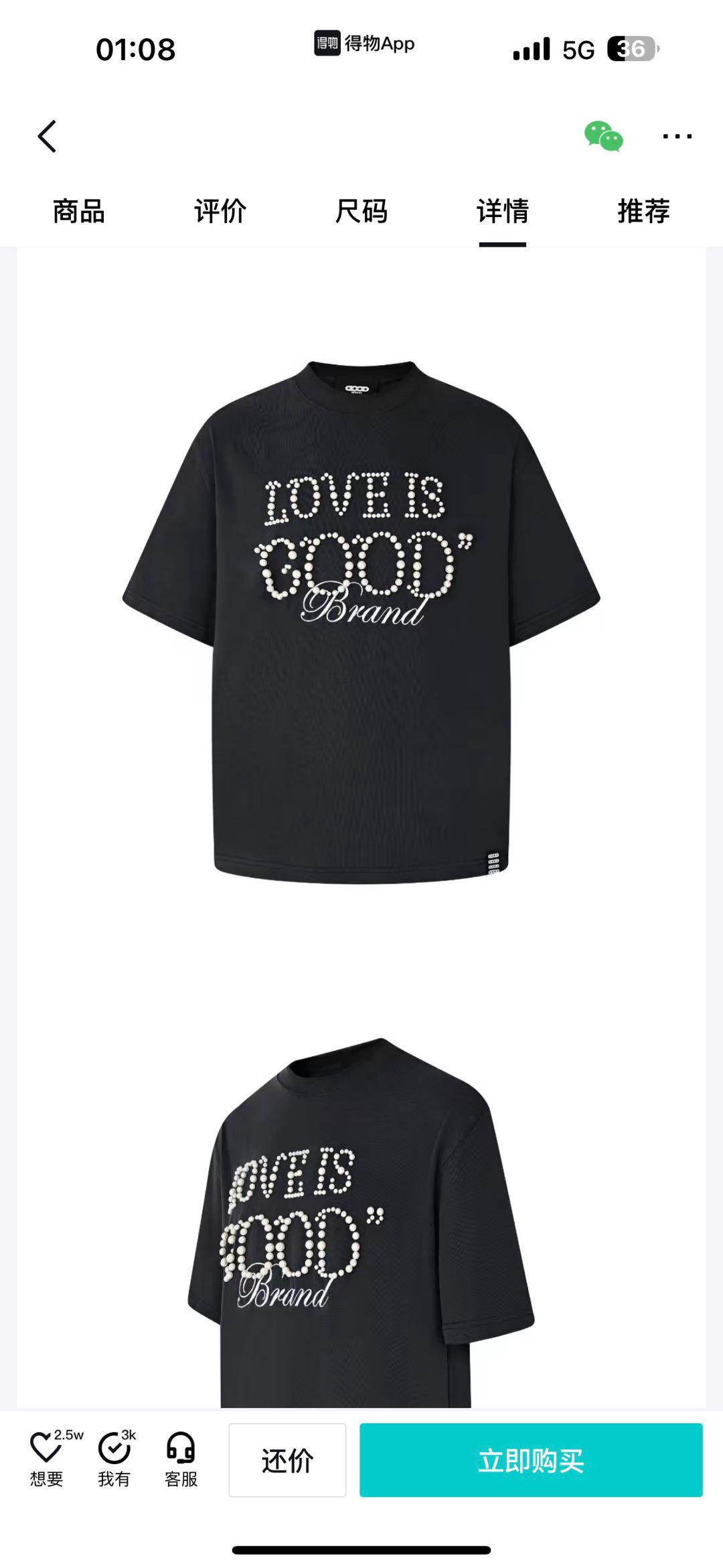Image resolution: width=723 pixels, height=1568 pixels.
Task: Go back using the arrow
Action: [x=47, y=137]
